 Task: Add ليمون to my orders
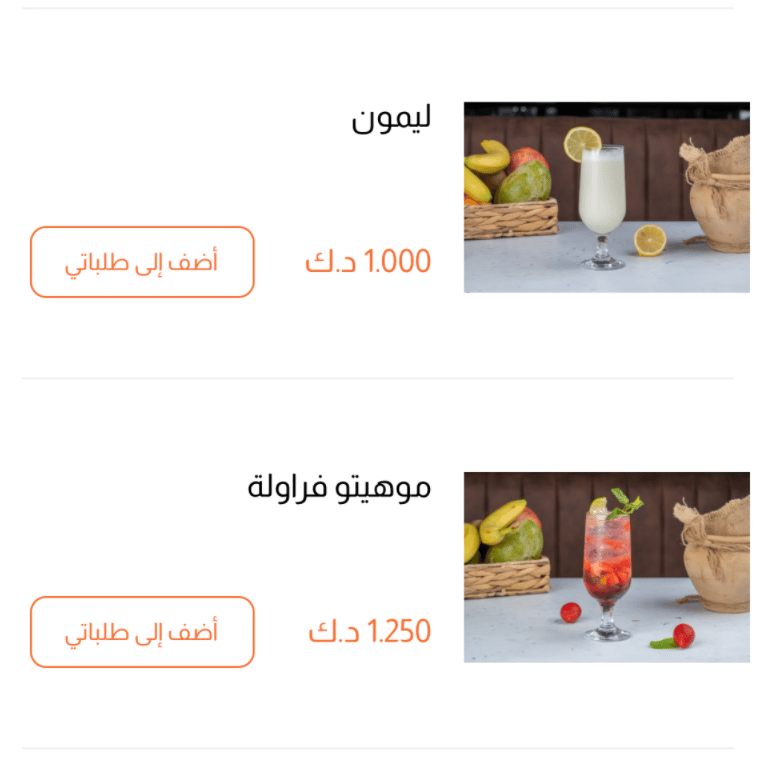[142, 262]
